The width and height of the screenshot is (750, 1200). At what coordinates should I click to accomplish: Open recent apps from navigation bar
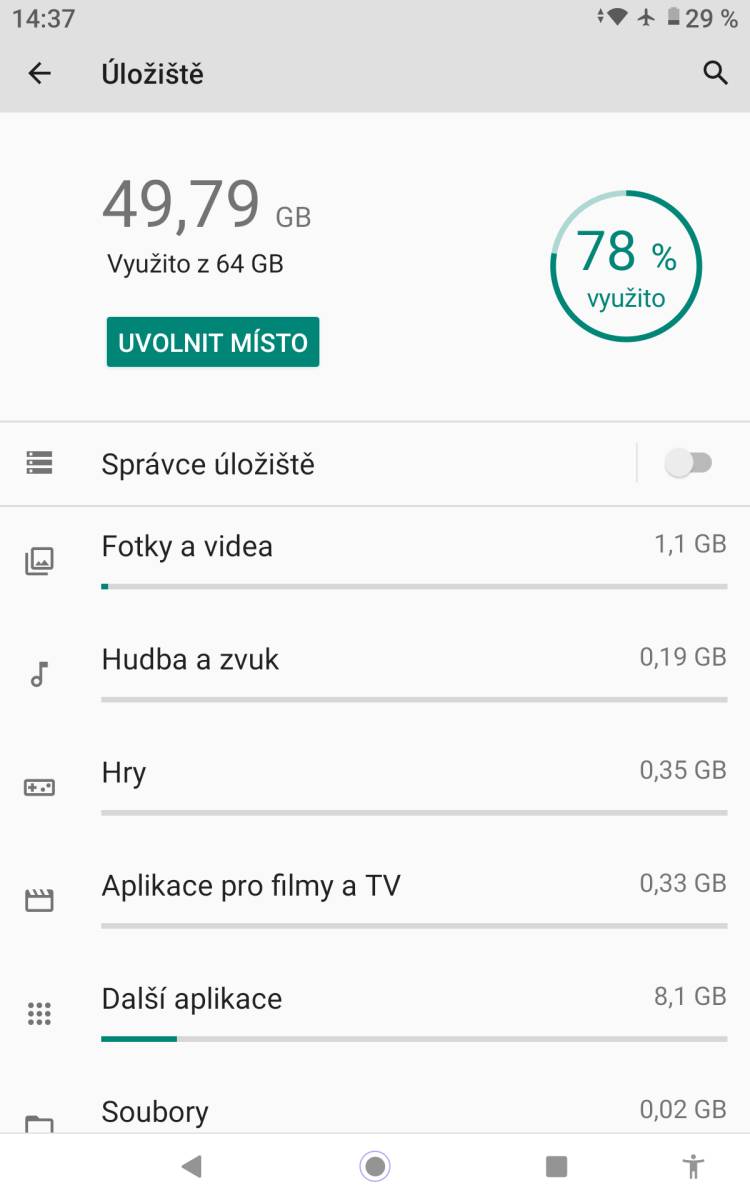556,1166
